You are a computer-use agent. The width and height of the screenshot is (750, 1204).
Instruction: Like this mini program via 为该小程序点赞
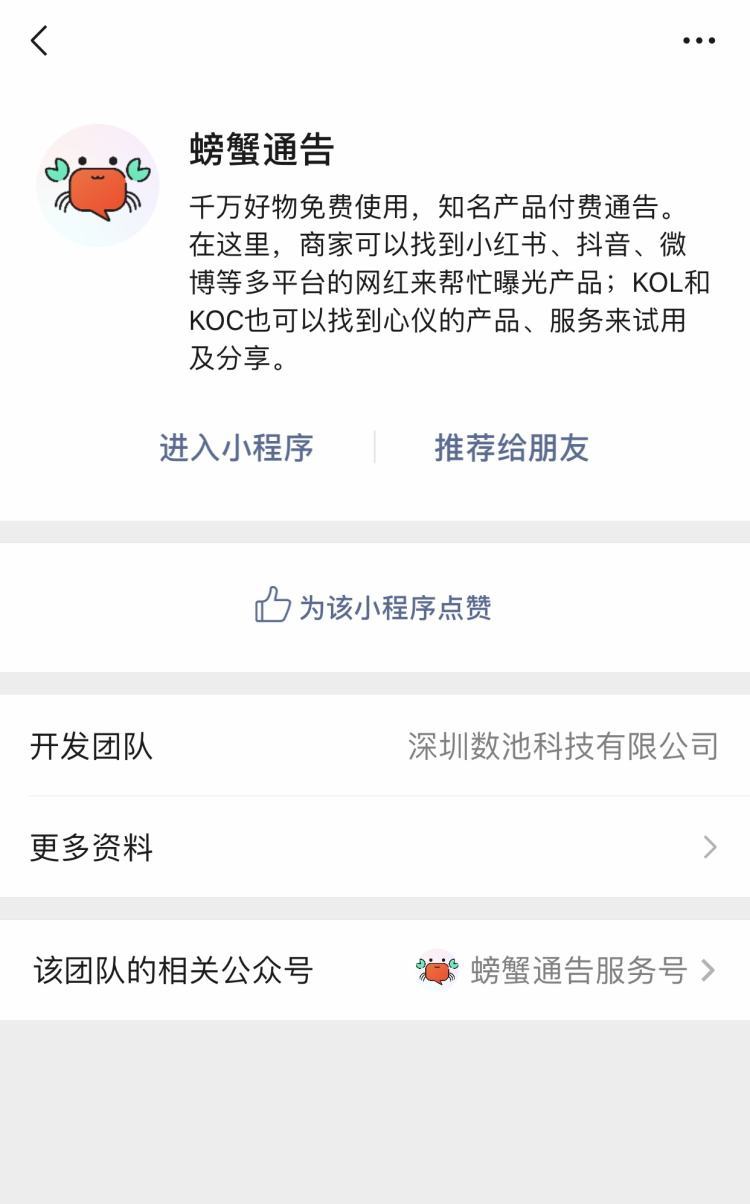[374, 607]
